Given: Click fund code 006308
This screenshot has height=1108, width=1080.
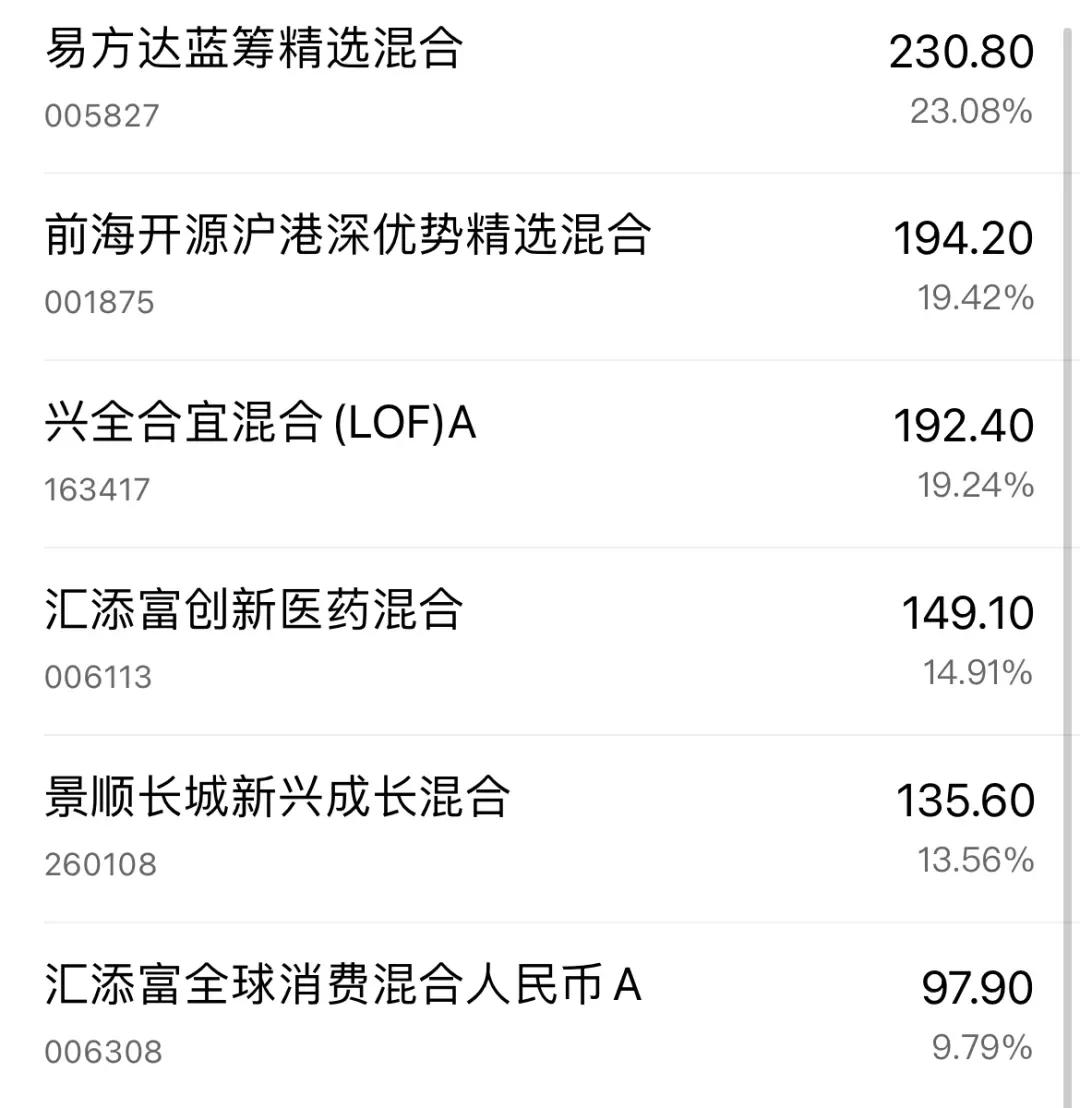Looking at the screenshot, I should point(100,1051).
